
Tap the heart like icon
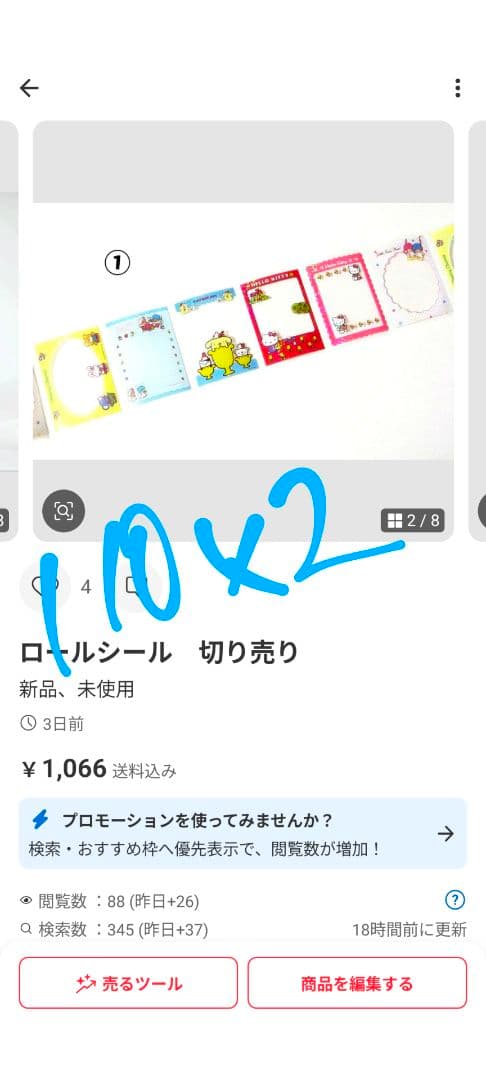coord(45,586)
